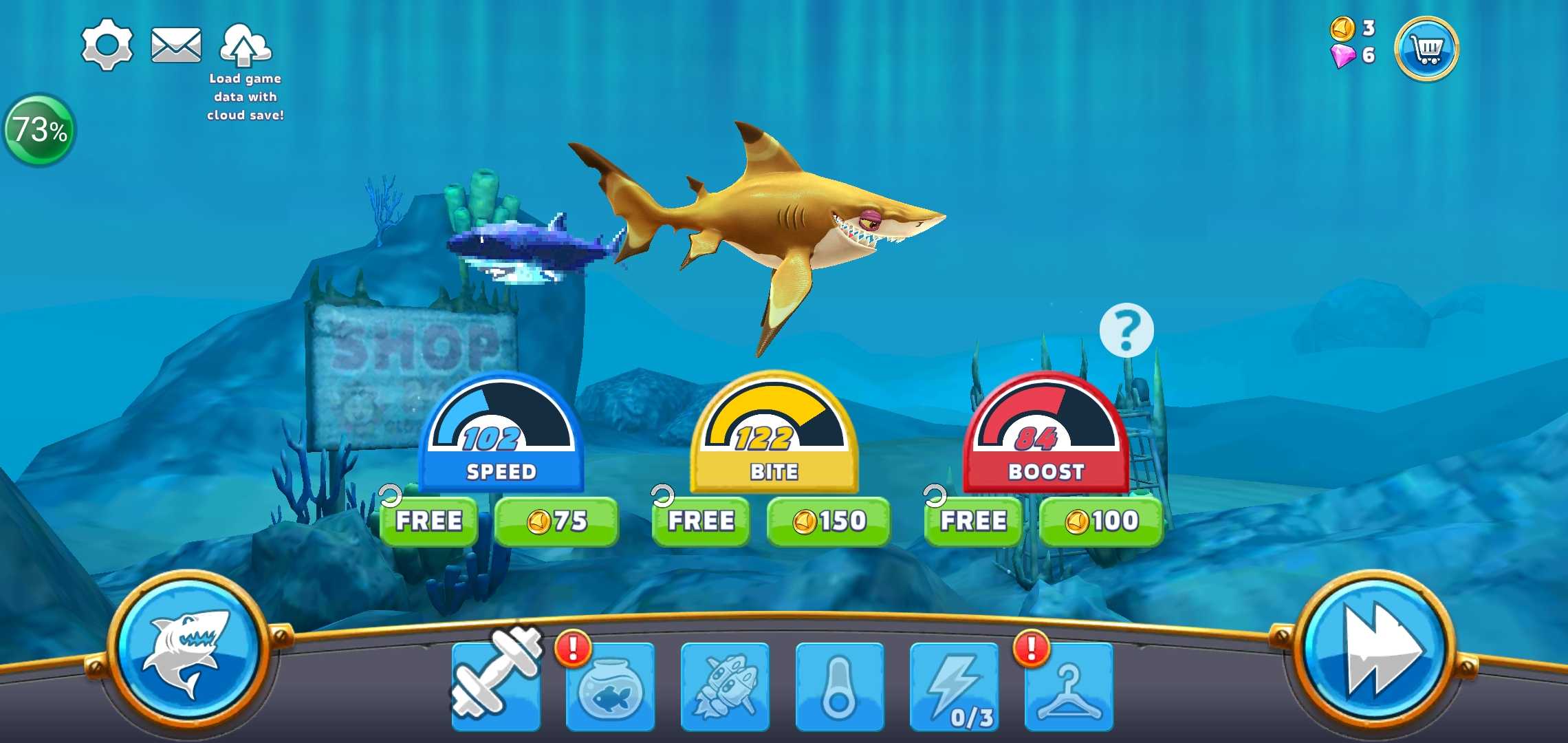Open the map pin tab
This screenshot has height=743, width=1568.
coord(839,686)
